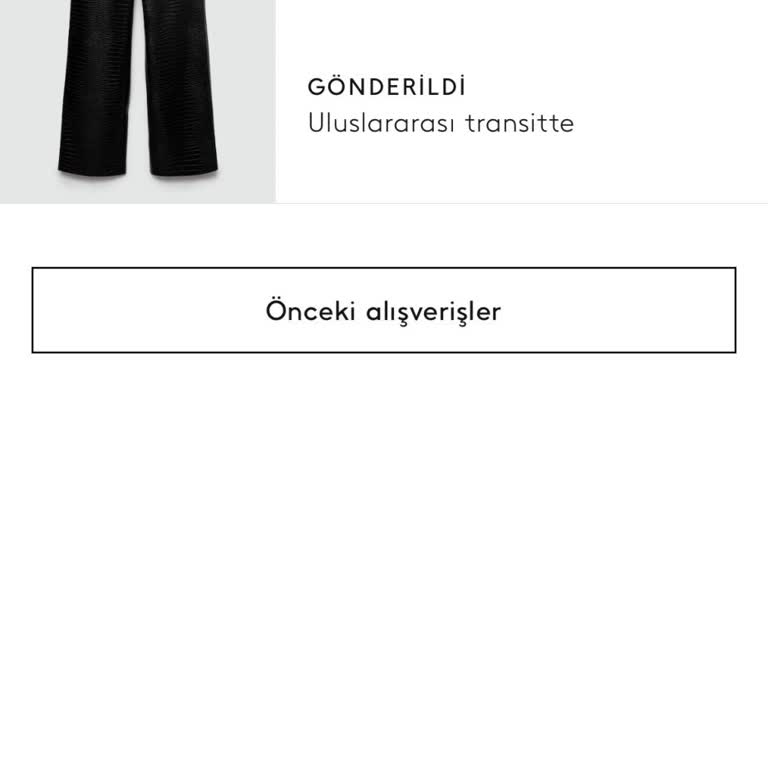
Task: Open the Önceki alışverişler button
Action: (384, 310)
